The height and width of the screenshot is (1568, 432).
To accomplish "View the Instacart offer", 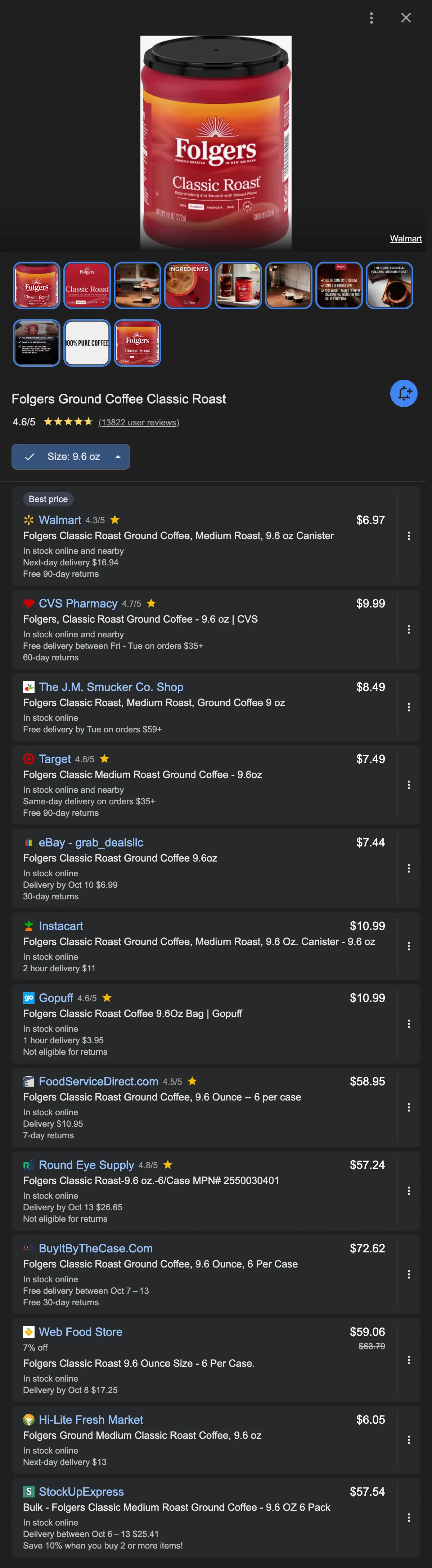I will [x=61, y=926].
